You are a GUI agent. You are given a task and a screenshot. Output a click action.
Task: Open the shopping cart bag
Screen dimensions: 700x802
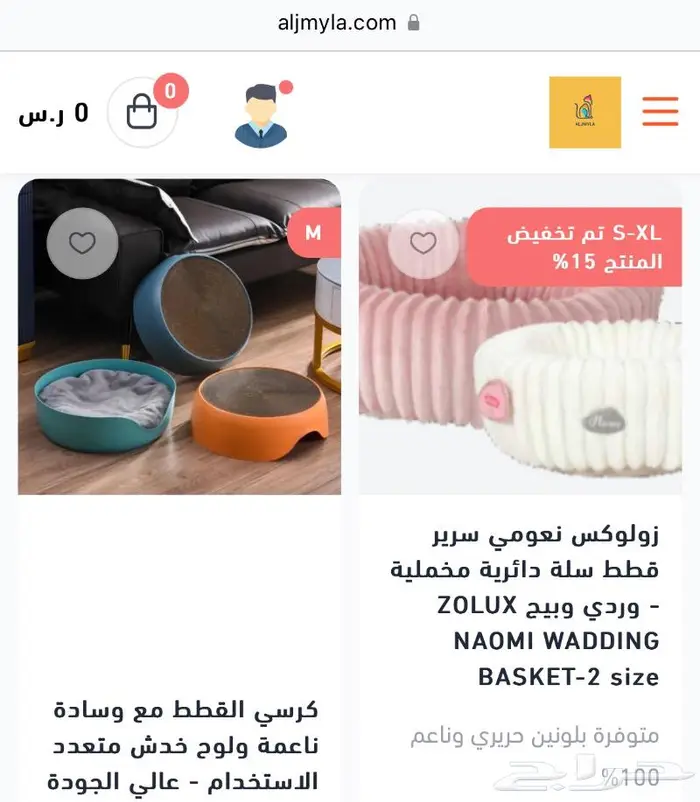click(142, 112)
